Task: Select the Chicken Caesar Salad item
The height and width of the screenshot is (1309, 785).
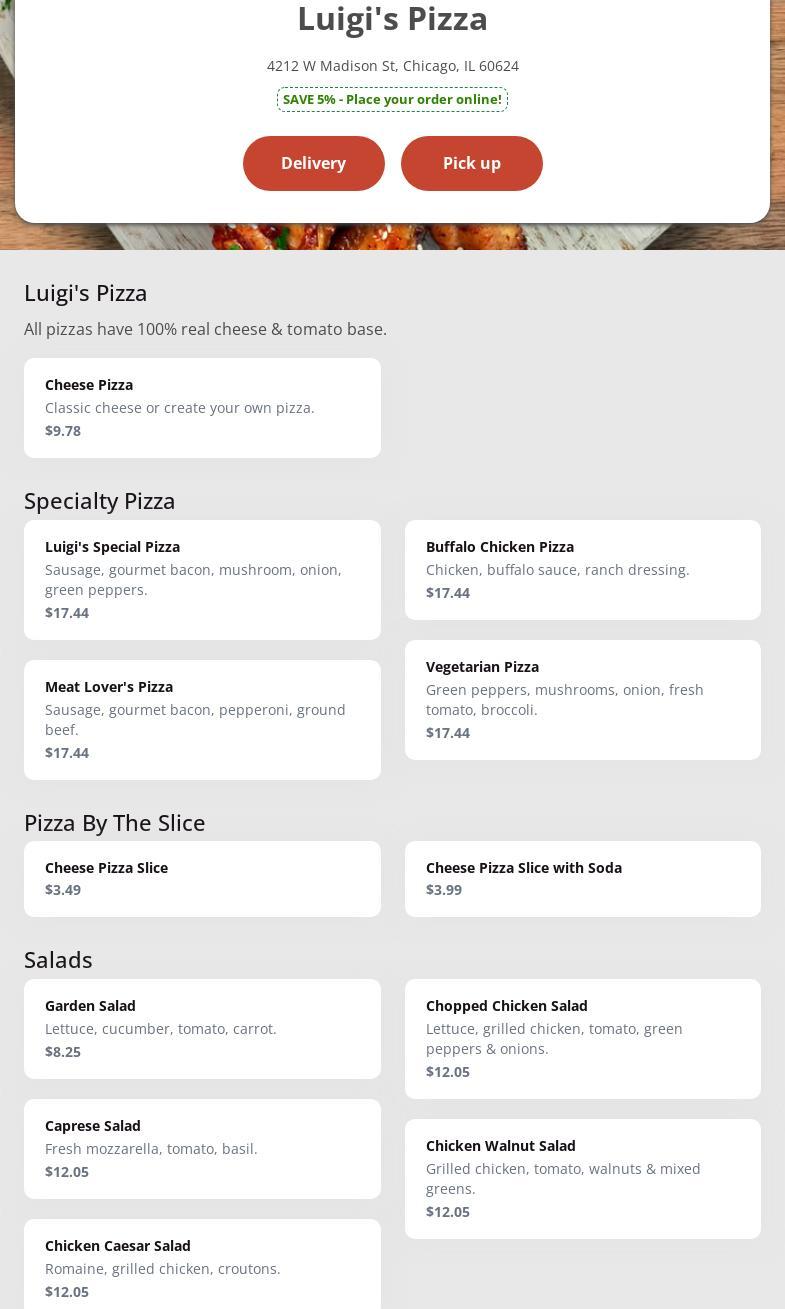Action: click(202, 1267)
